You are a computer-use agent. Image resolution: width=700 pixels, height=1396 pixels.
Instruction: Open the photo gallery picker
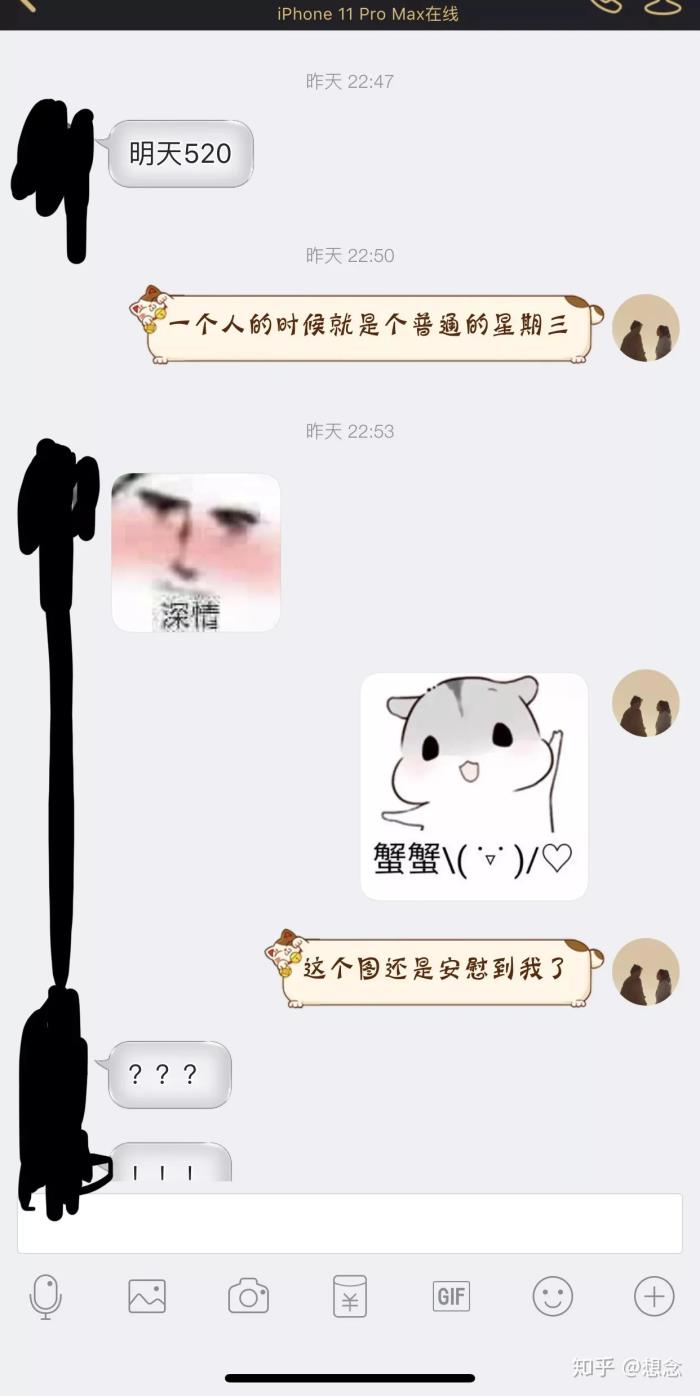[x=147, y=1296]
